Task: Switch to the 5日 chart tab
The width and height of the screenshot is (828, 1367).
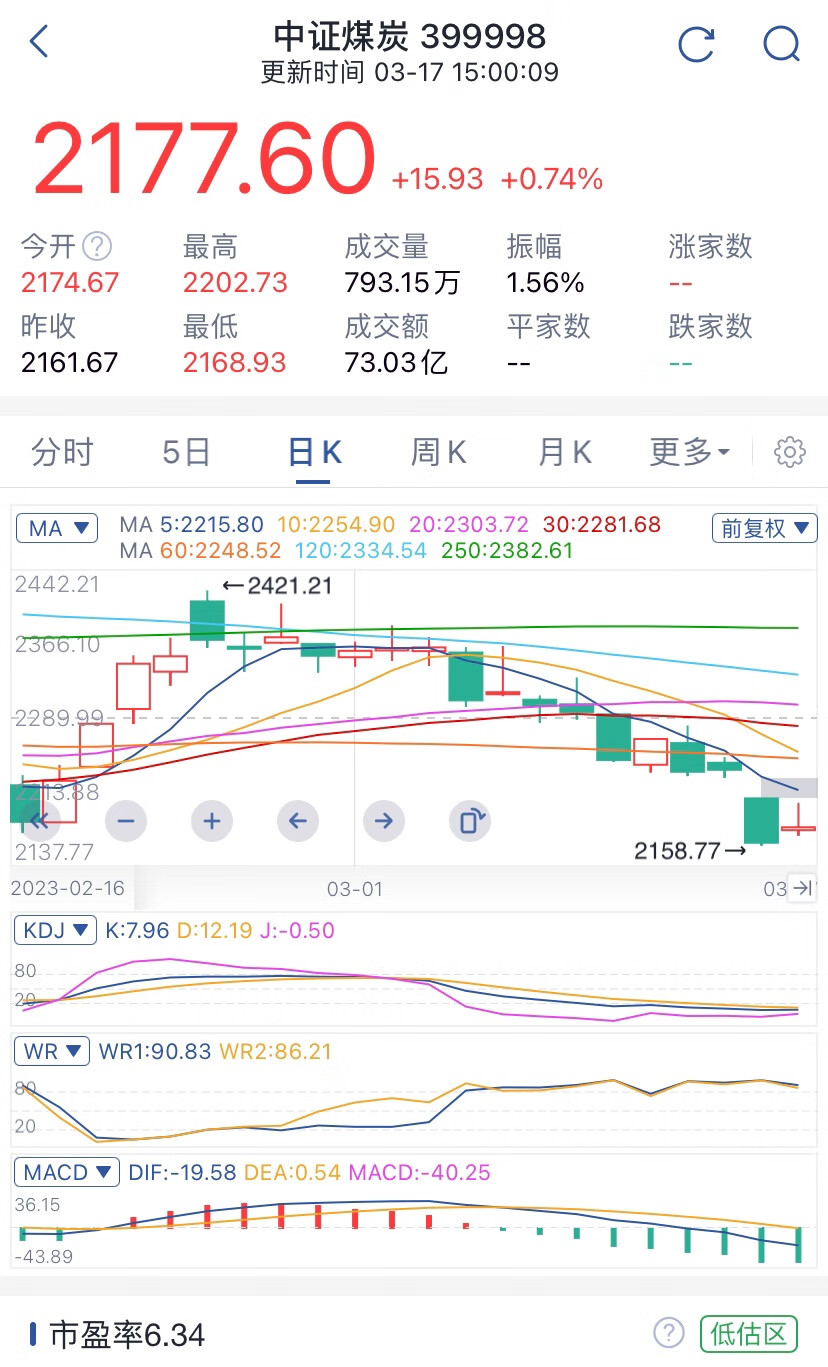Action: click(x=187, y=452)
